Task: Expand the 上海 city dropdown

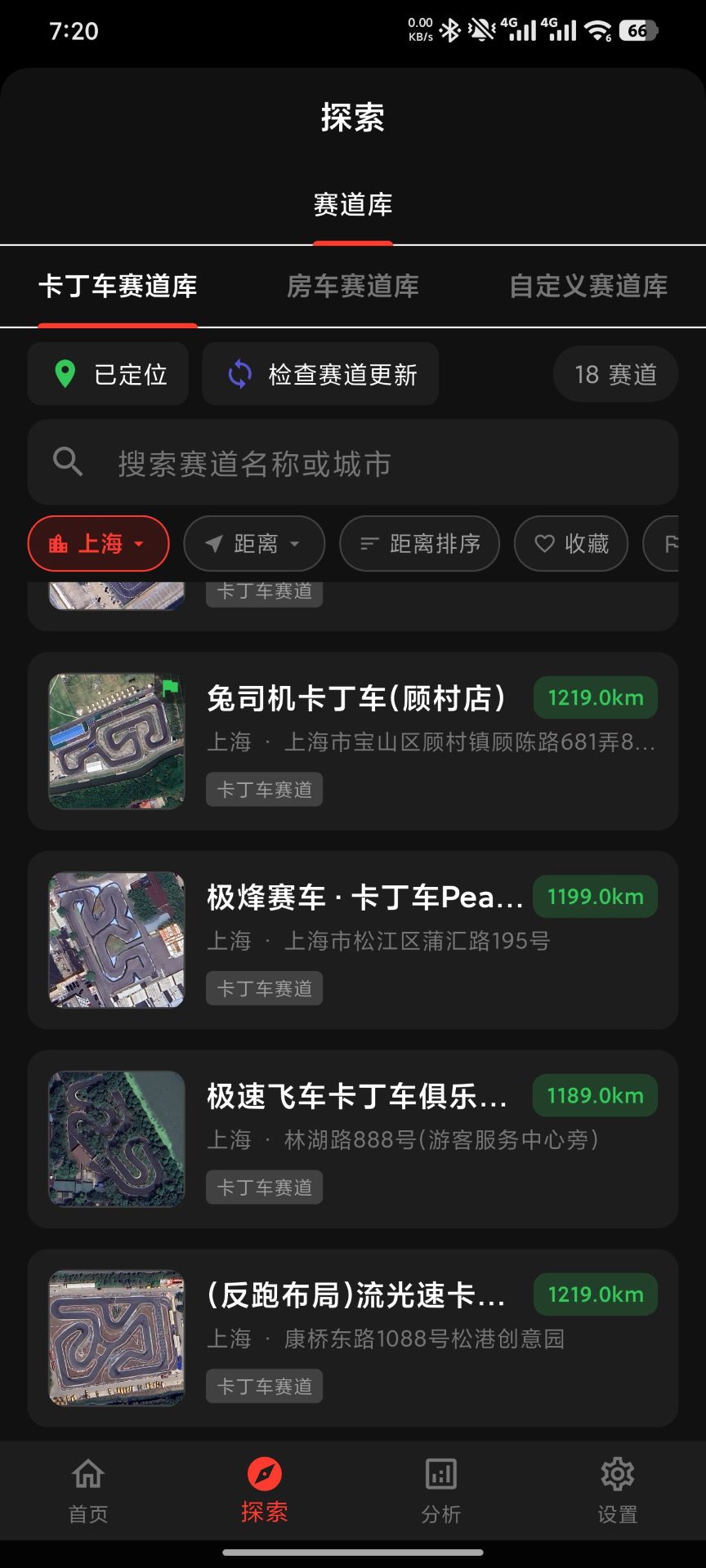Action: pos(99,543)
